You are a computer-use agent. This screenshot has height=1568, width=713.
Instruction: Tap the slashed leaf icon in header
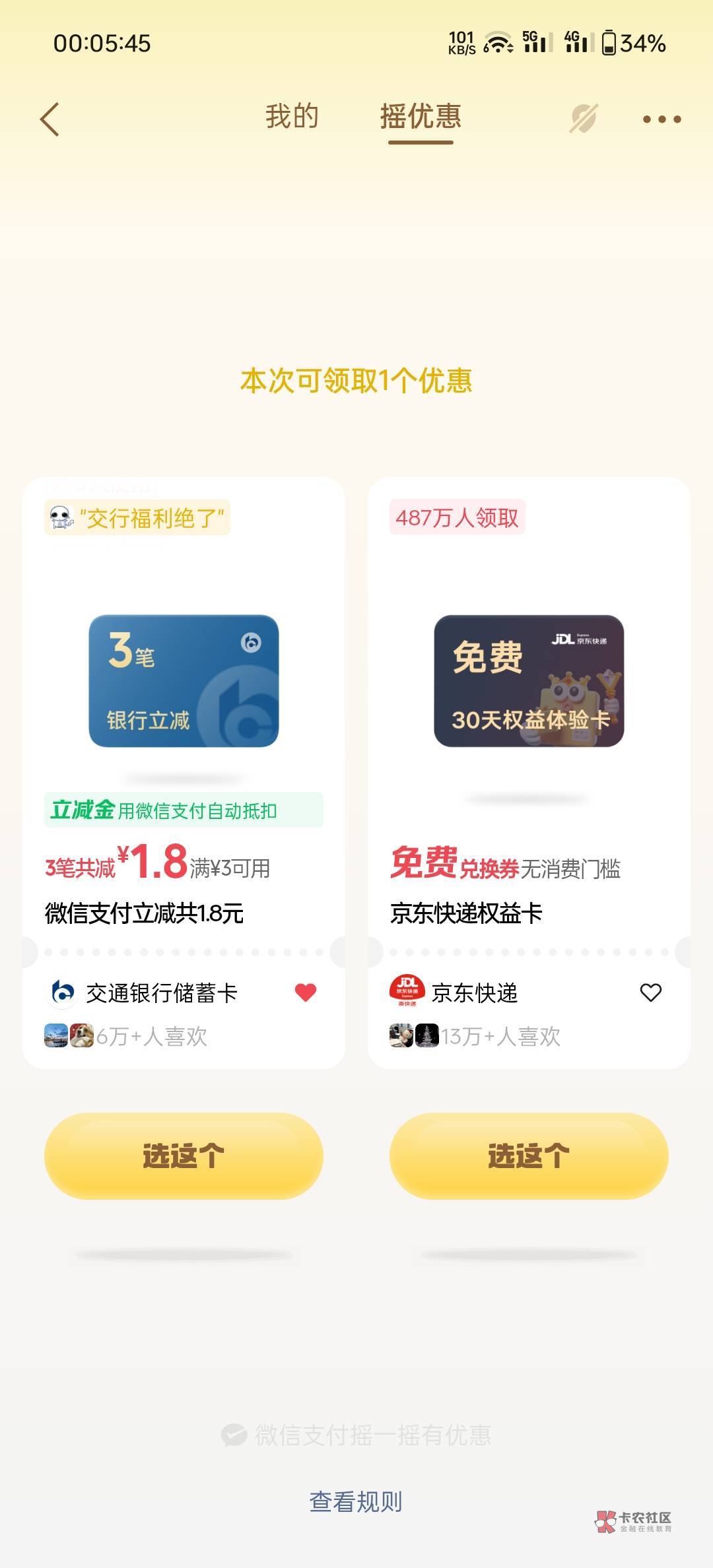pos(584,119)
